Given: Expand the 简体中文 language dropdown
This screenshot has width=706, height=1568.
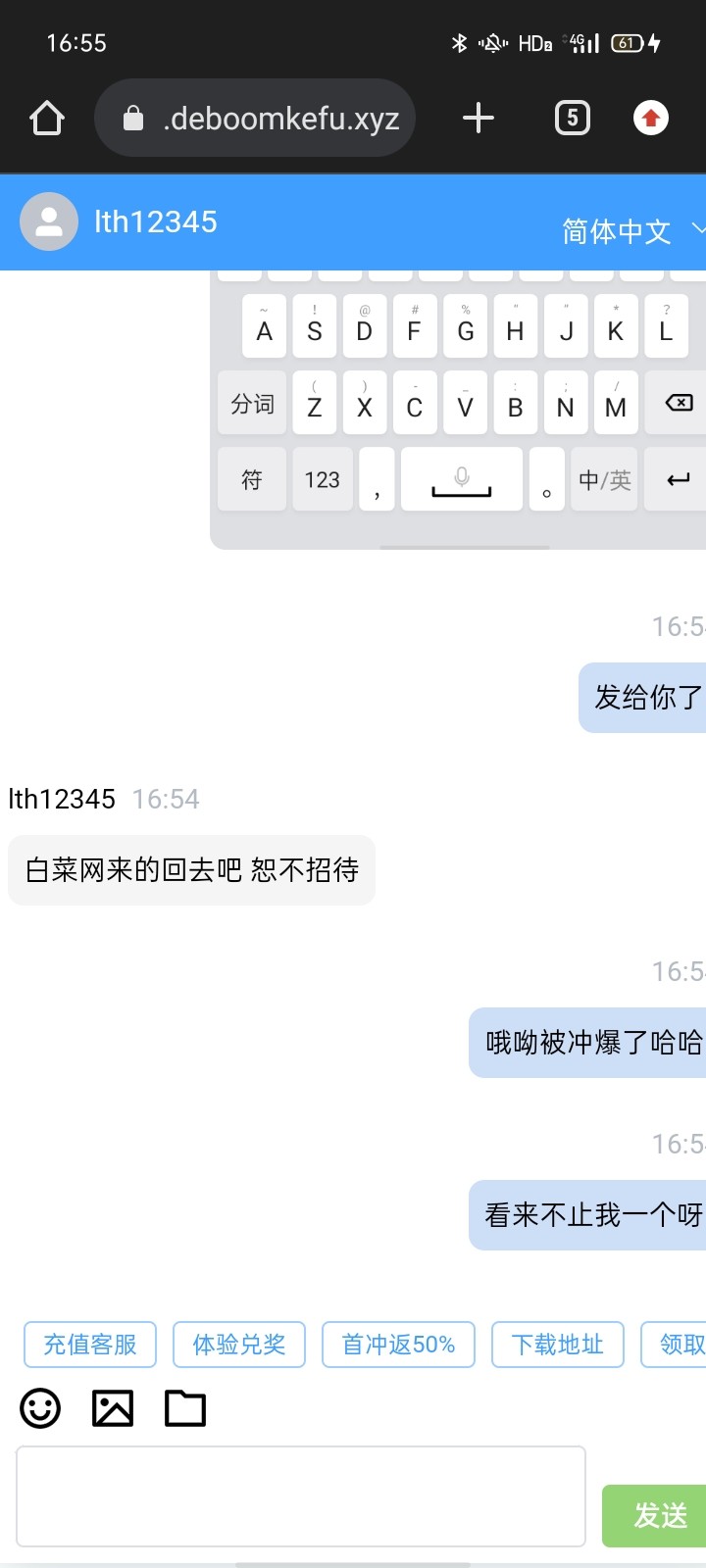Looking at the screenshot, I should tap(632, 231).
